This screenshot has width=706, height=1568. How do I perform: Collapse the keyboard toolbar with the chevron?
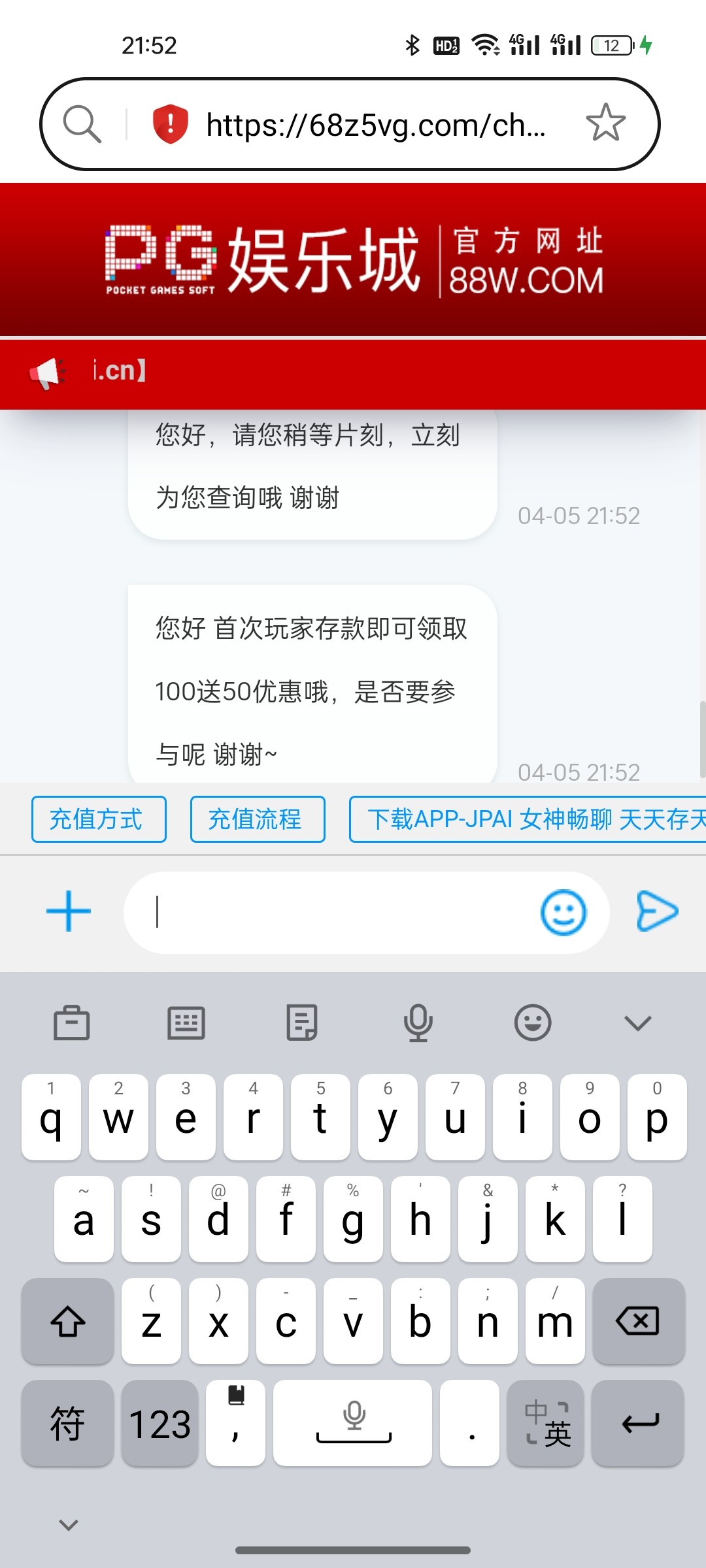tap(637, 1022)
